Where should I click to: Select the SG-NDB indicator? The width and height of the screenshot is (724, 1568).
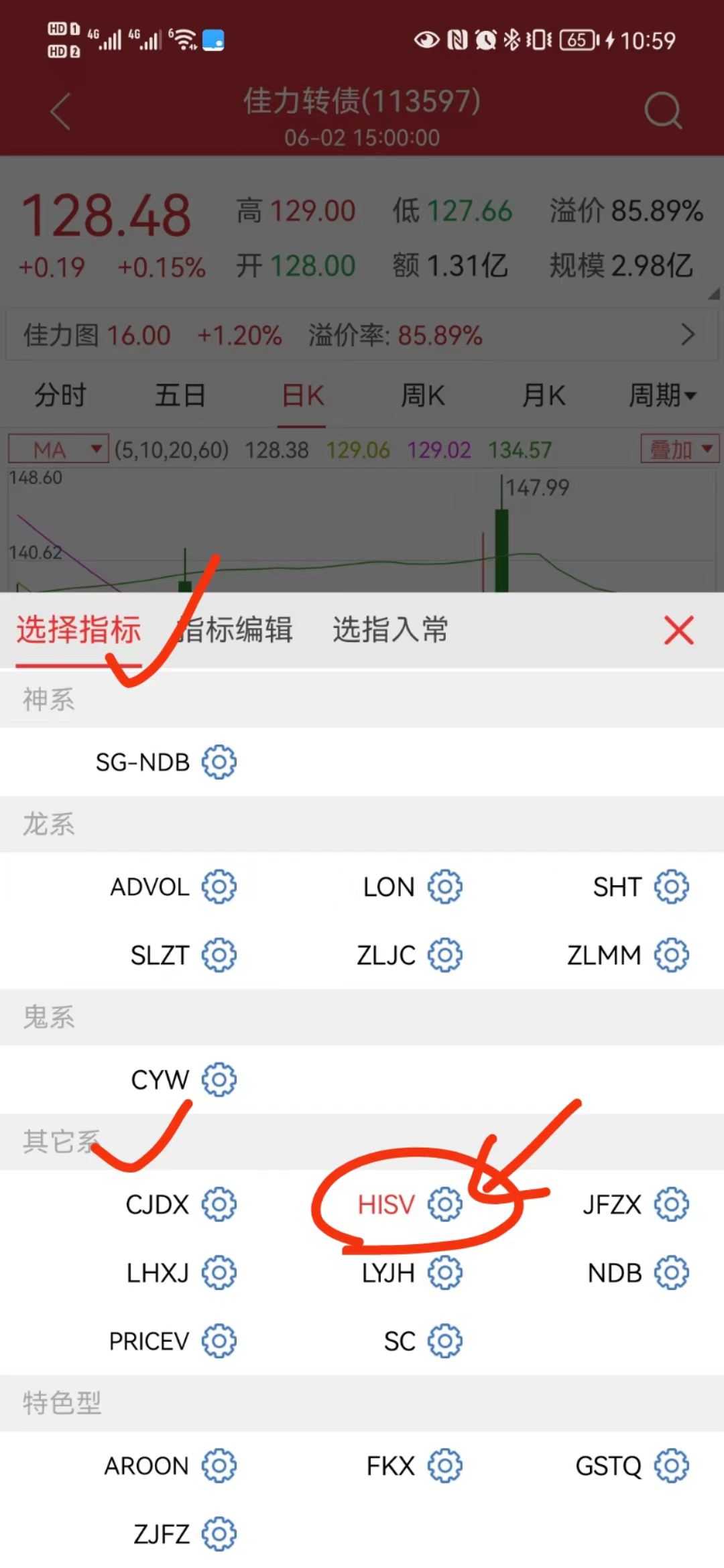click(143, 763)
